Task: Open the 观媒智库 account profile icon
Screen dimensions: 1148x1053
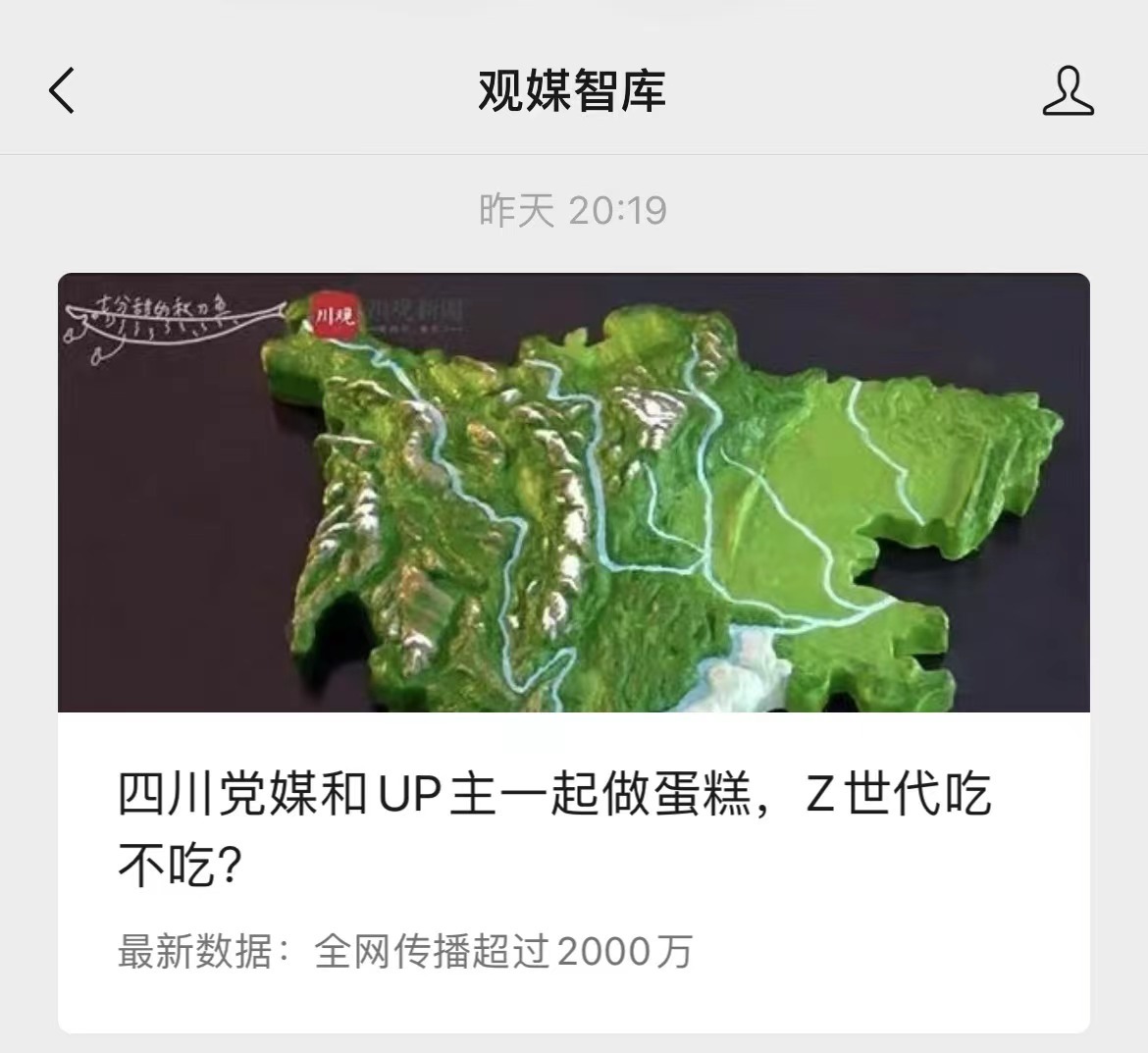Action: pyautogui.click(x=1067, y=91)
